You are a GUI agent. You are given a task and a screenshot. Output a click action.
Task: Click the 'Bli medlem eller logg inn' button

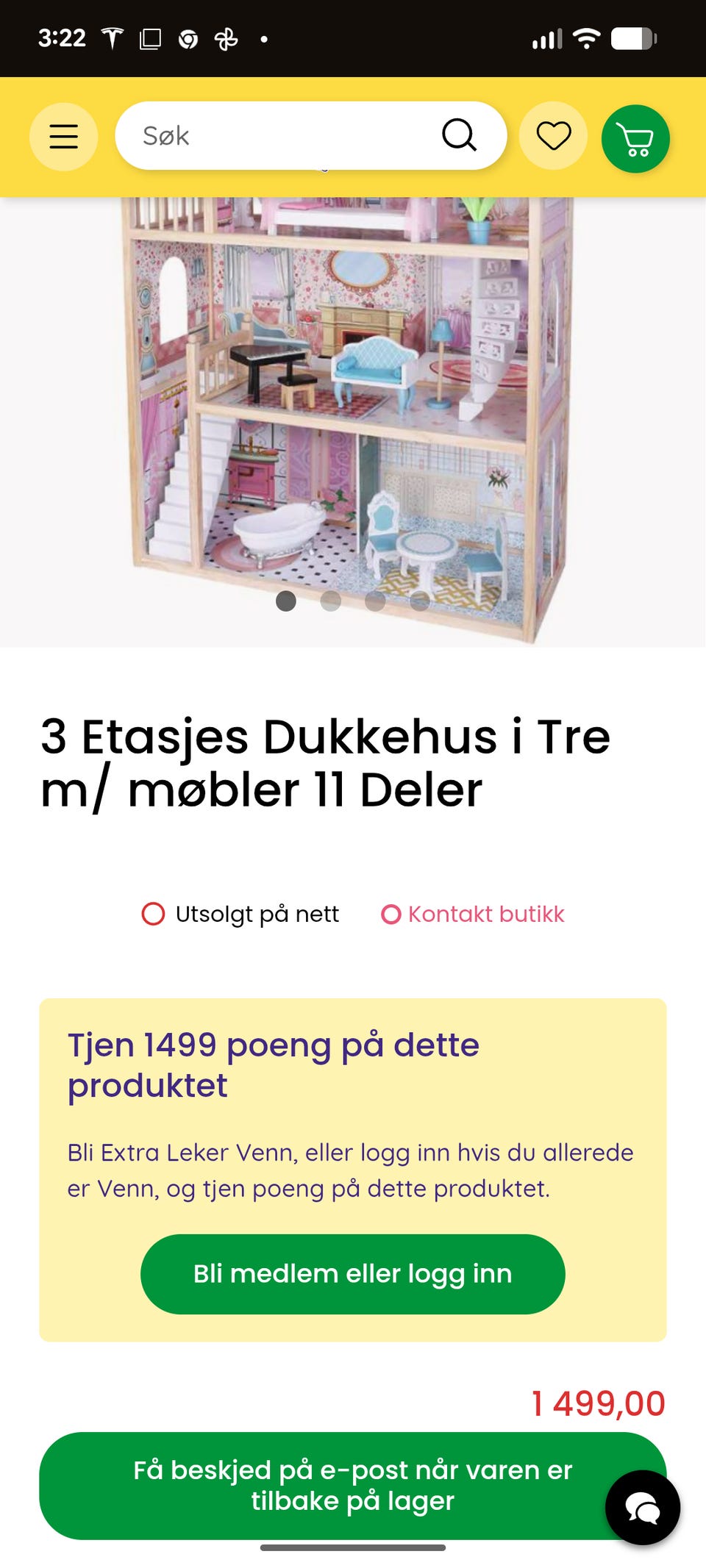(x=353, y=1273)
